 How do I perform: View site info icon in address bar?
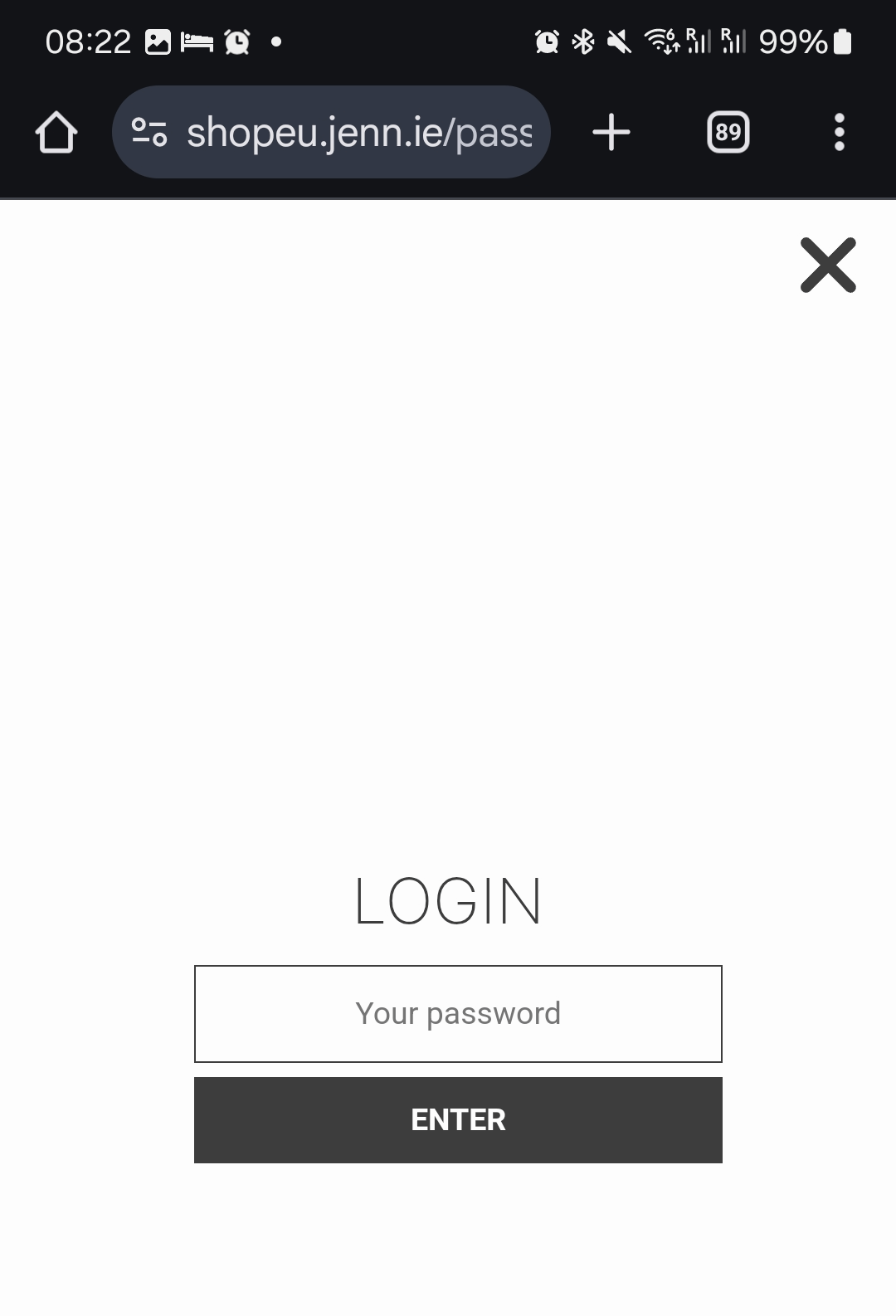(x=149, y=133)
